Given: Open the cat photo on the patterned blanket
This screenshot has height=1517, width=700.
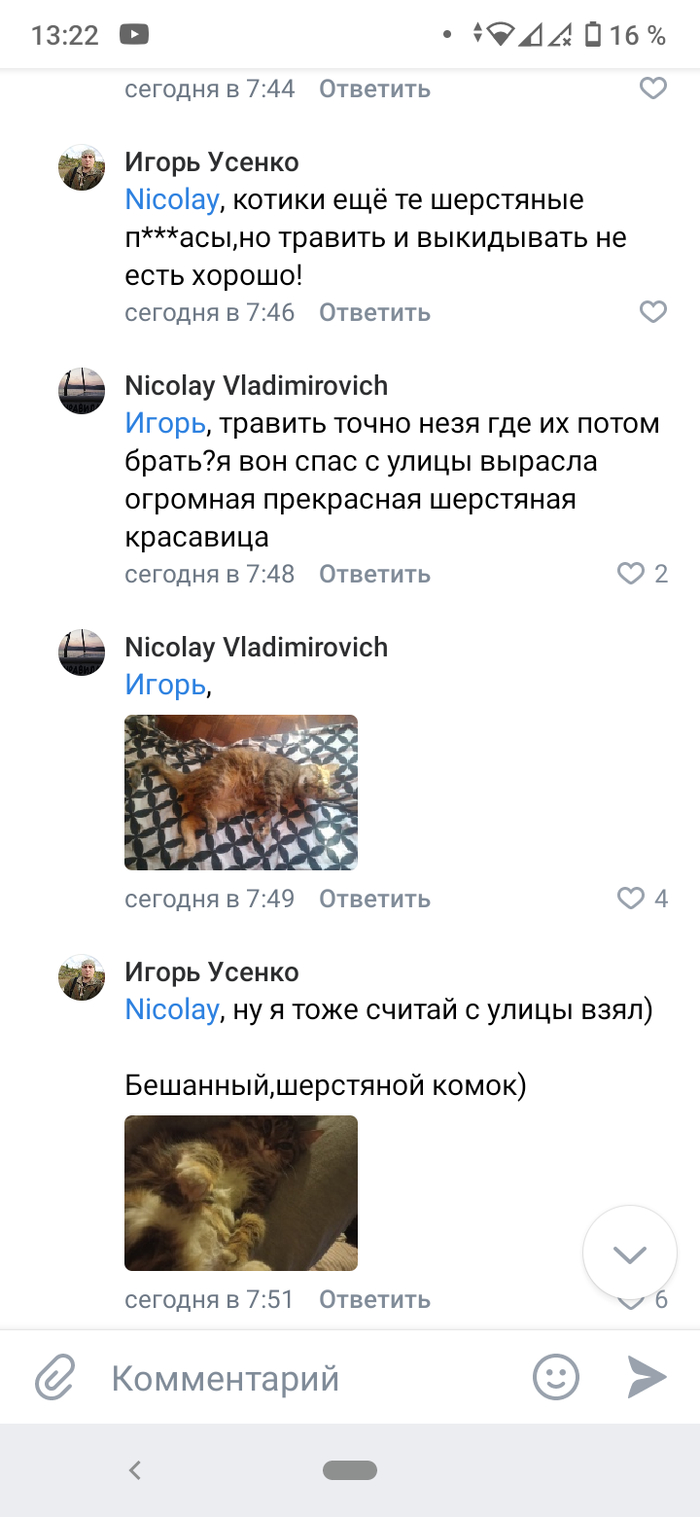Looking at the screenshot, I should tap(241, 792).
